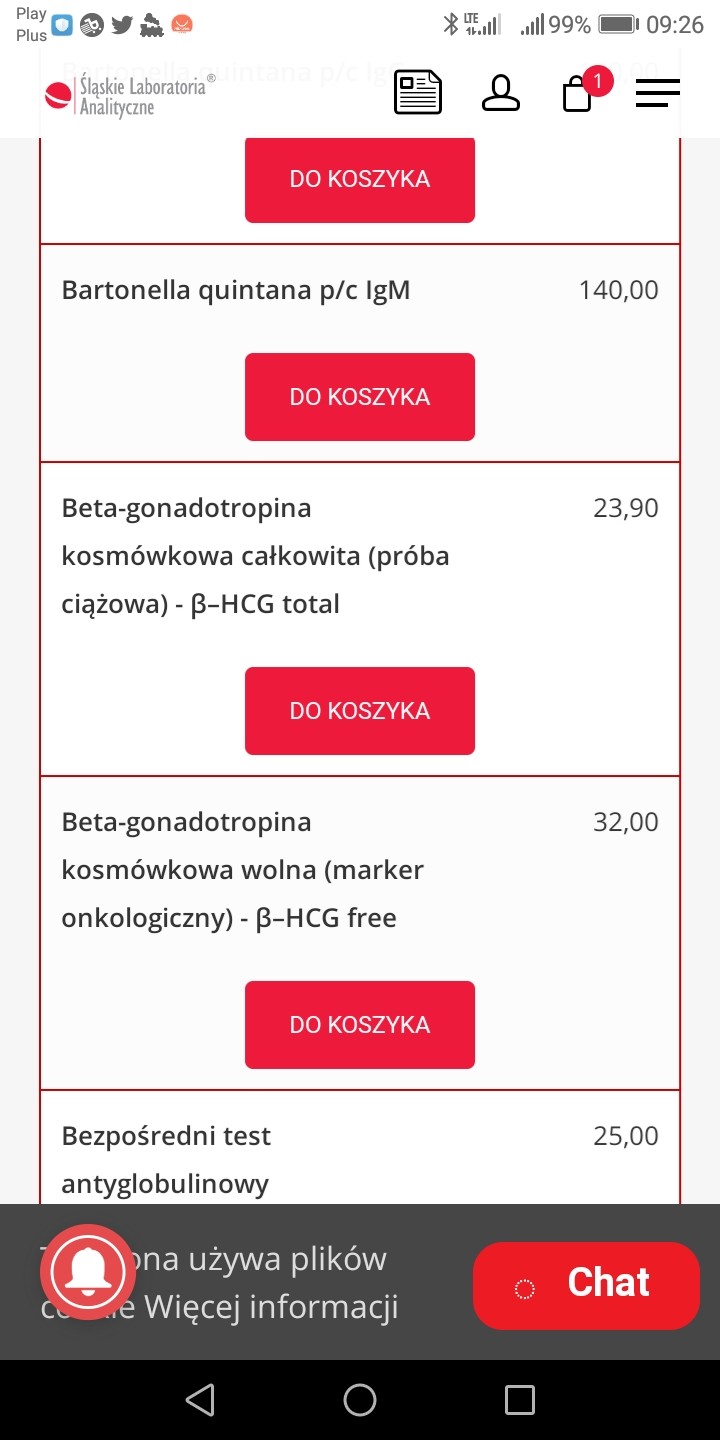Start a Chat conversation
The width and height of the screenshot is (720, 1440).
coord(586,1285)
